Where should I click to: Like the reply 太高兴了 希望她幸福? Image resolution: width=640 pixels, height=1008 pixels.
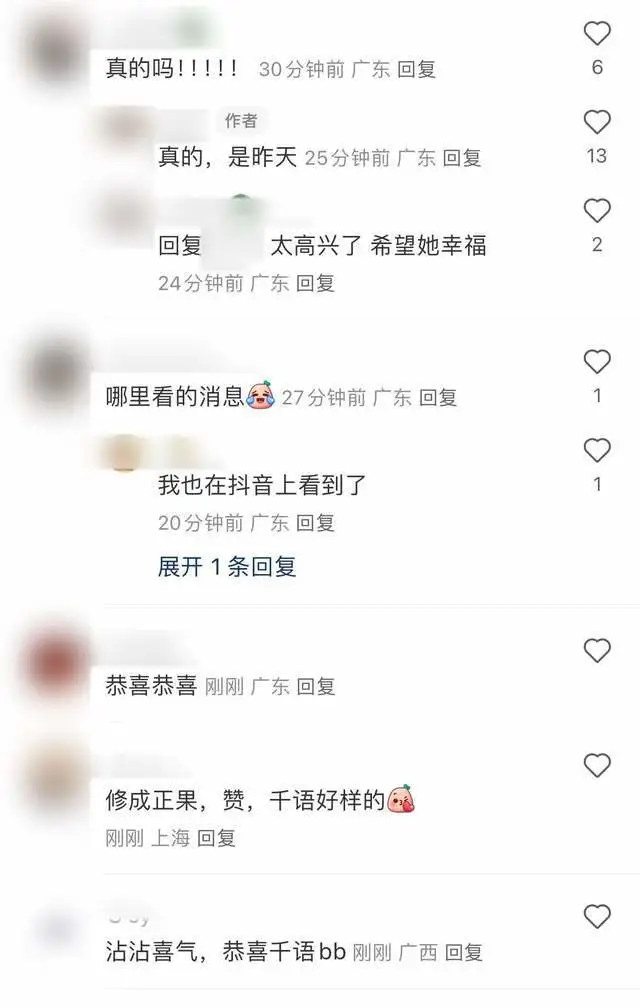597,211
